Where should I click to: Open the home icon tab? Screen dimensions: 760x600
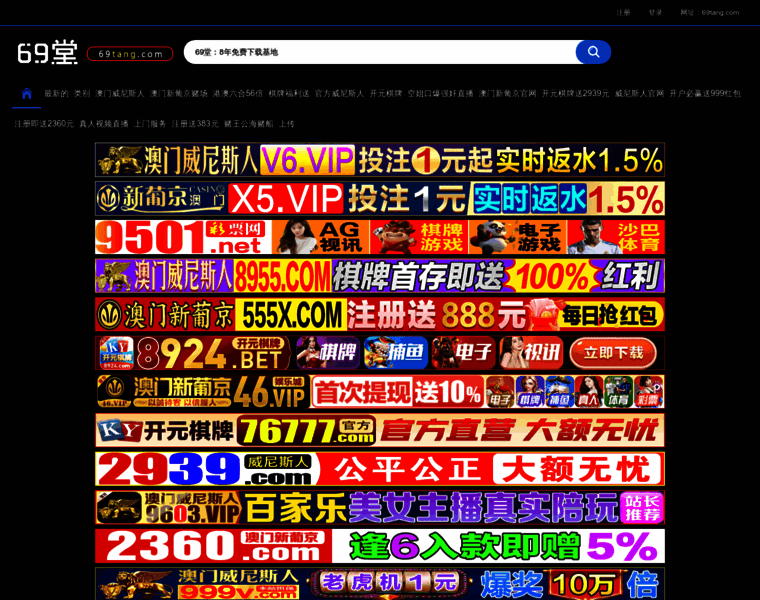pos(27,93)
